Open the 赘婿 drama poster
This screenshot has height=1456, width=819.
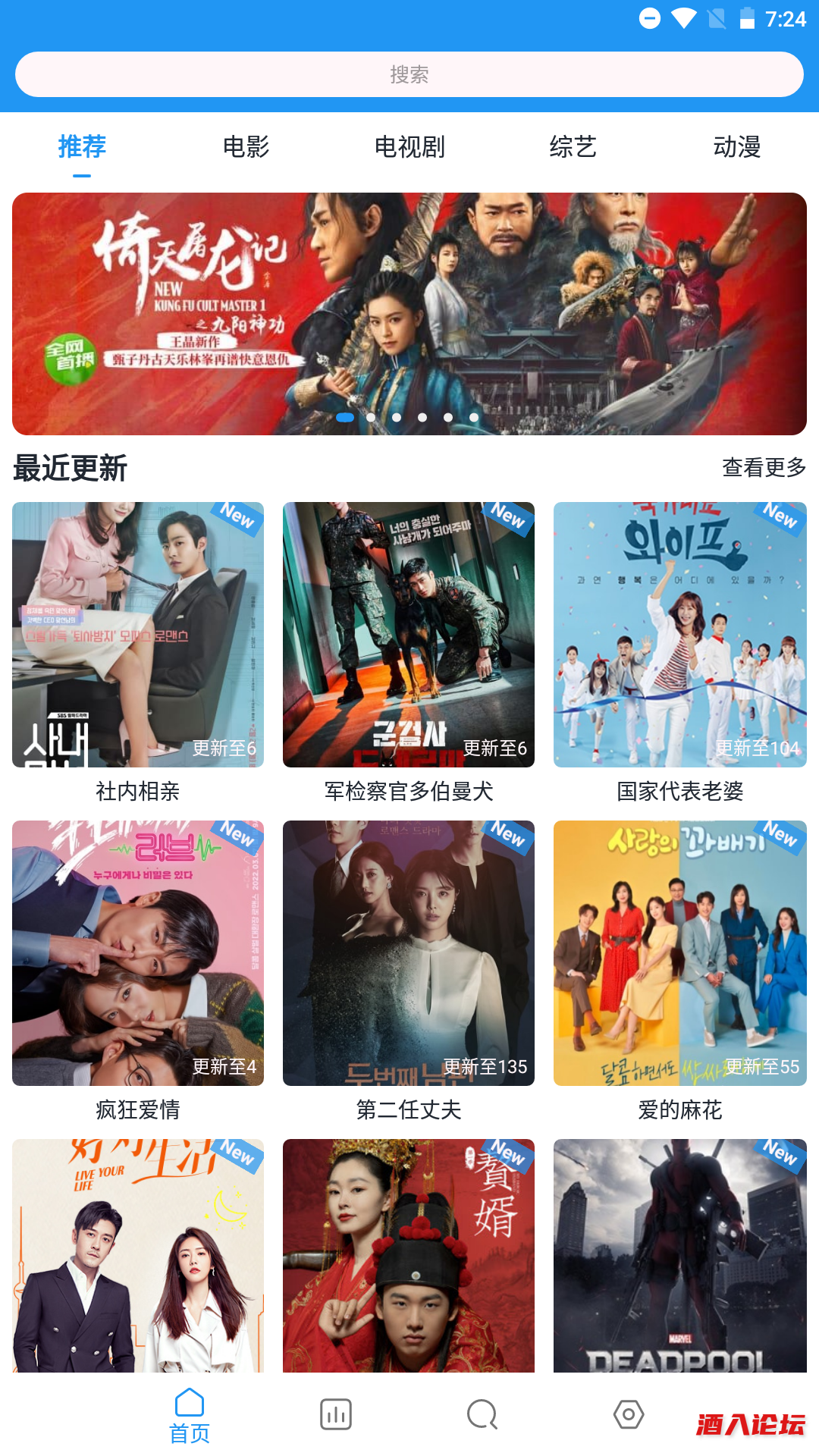tap(409, 1256)
